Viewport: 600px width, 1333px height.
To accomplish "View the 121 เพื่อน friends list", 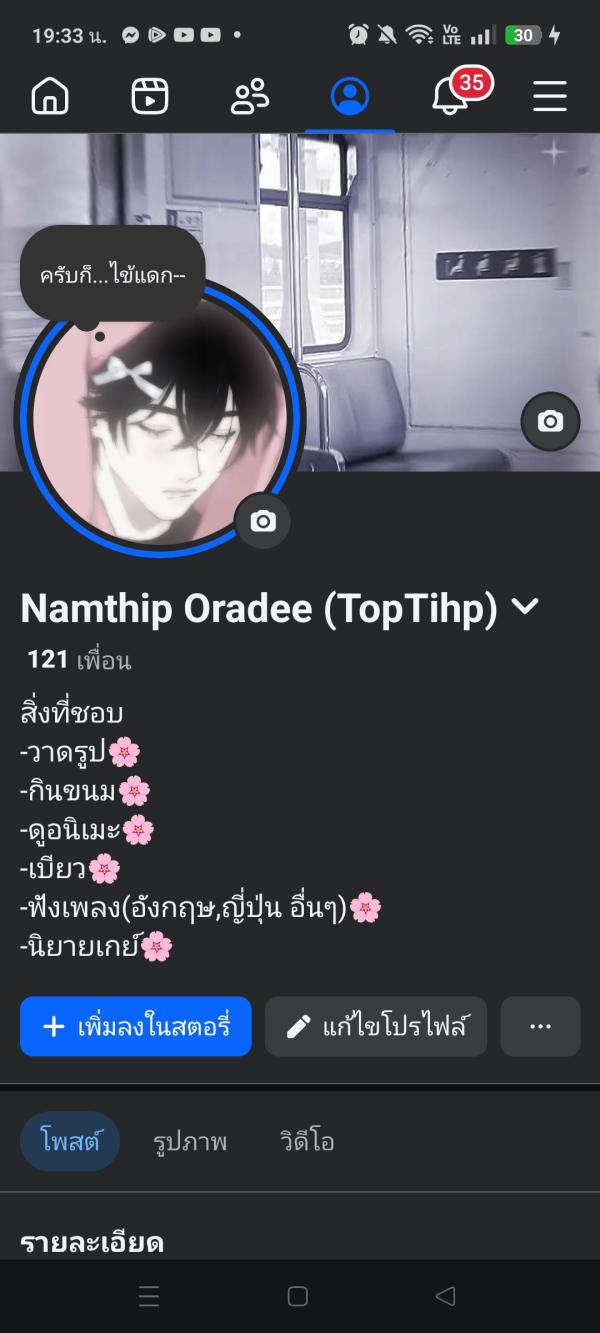I will point(79,660).
